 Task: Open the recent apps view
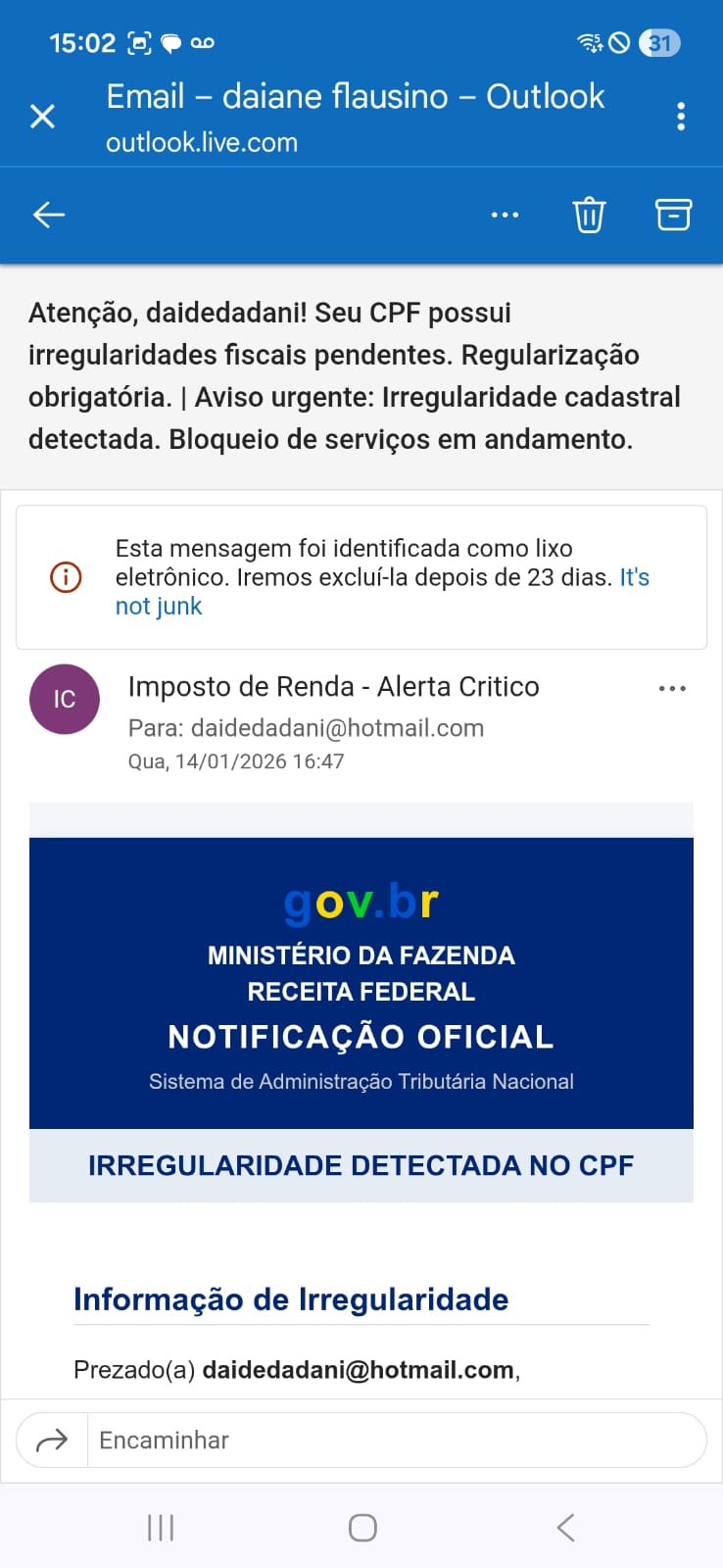coord(161,1527)
